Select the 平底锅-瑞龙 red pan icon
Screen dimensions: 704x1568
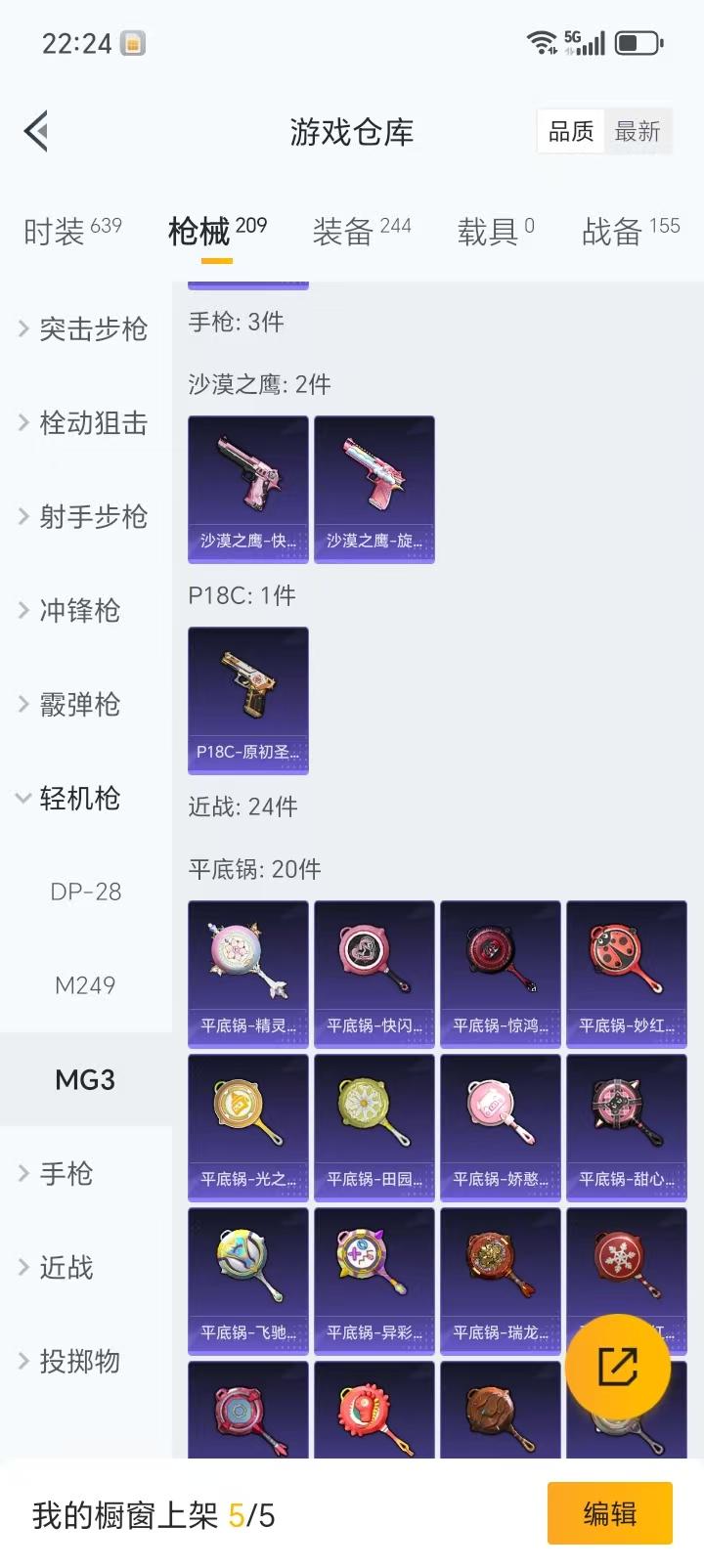tap(500, 1280)
